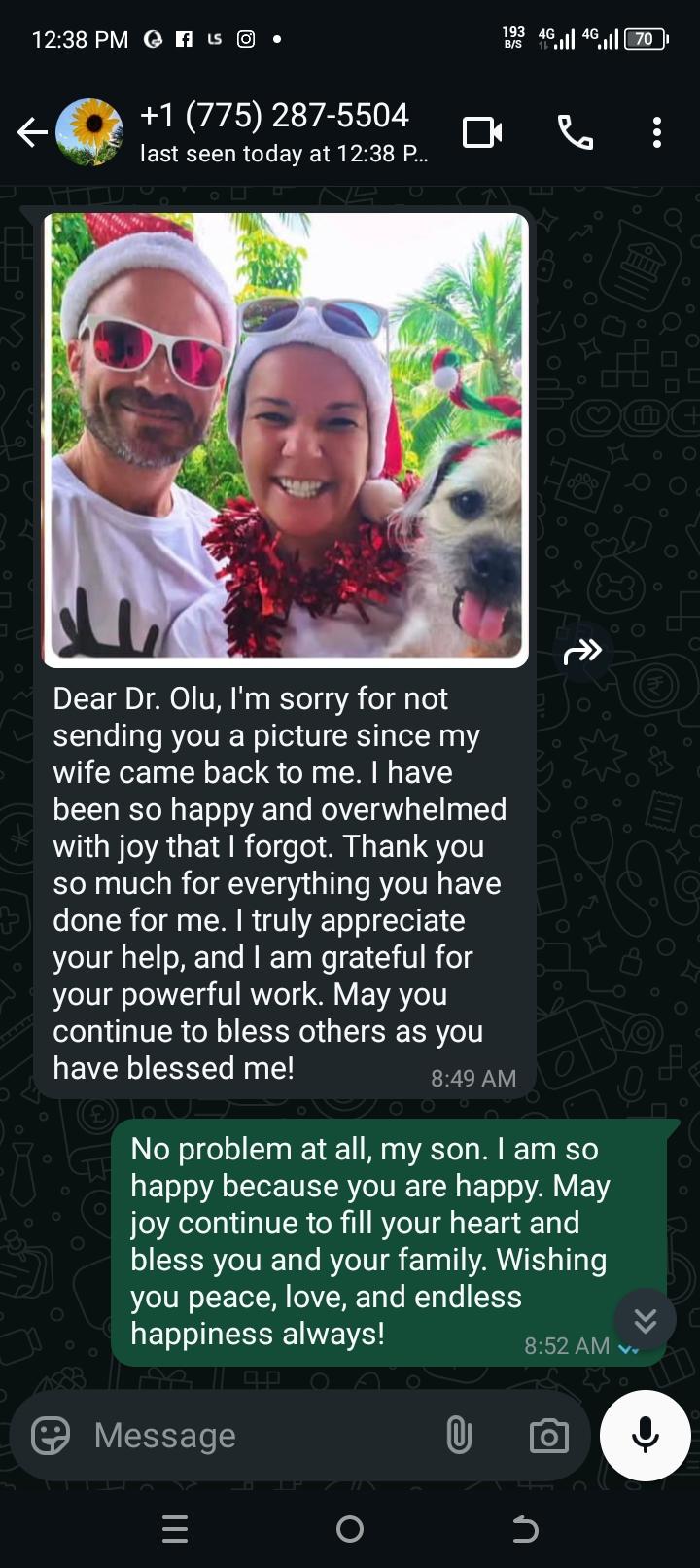Open the emoji and sticker picker
Screen dimensions: 700x1568
[x=51, y=1436]
